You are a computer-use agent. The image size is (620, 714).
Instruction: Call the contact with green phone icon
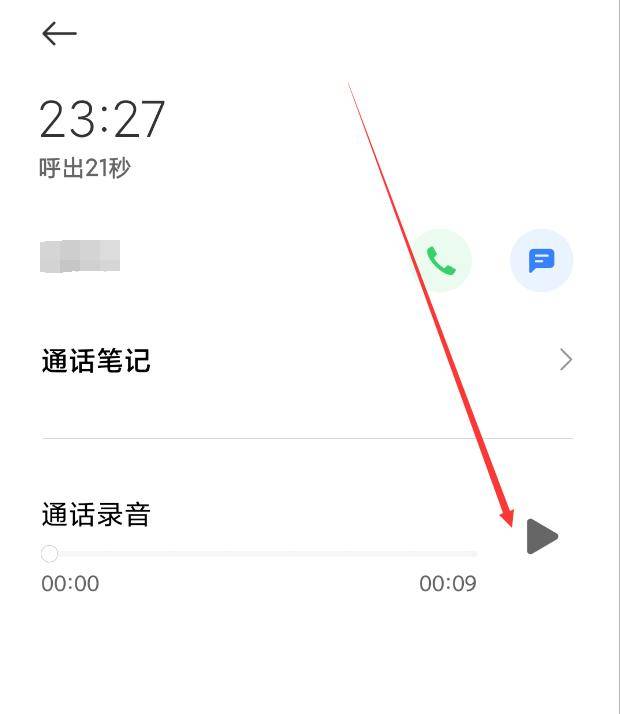point(441,261)
